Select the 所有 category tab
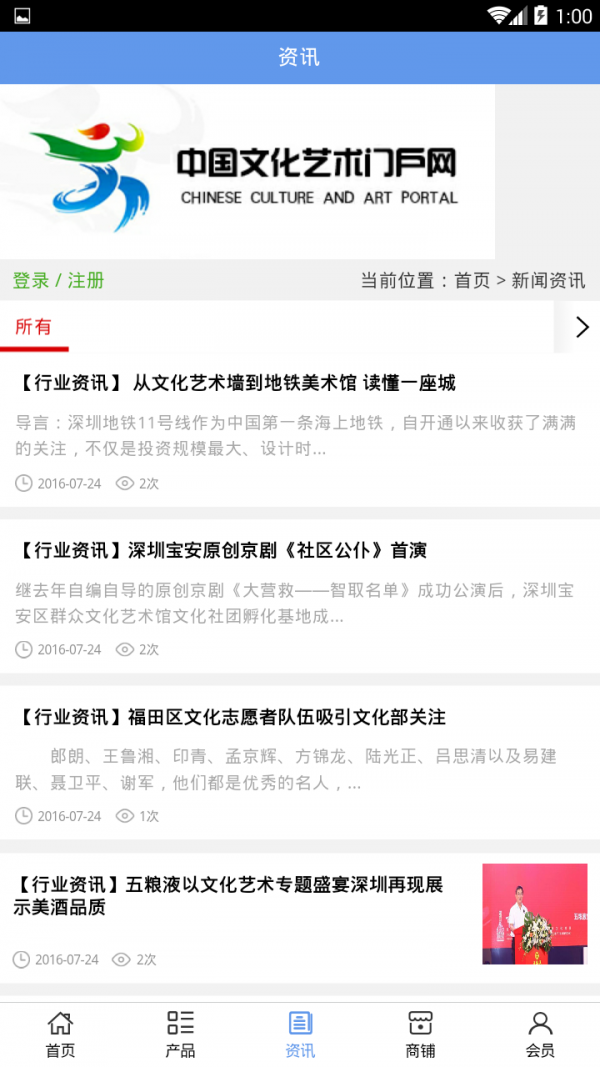The height and width of the screenshot is (1067, 600). pos(33,327)
